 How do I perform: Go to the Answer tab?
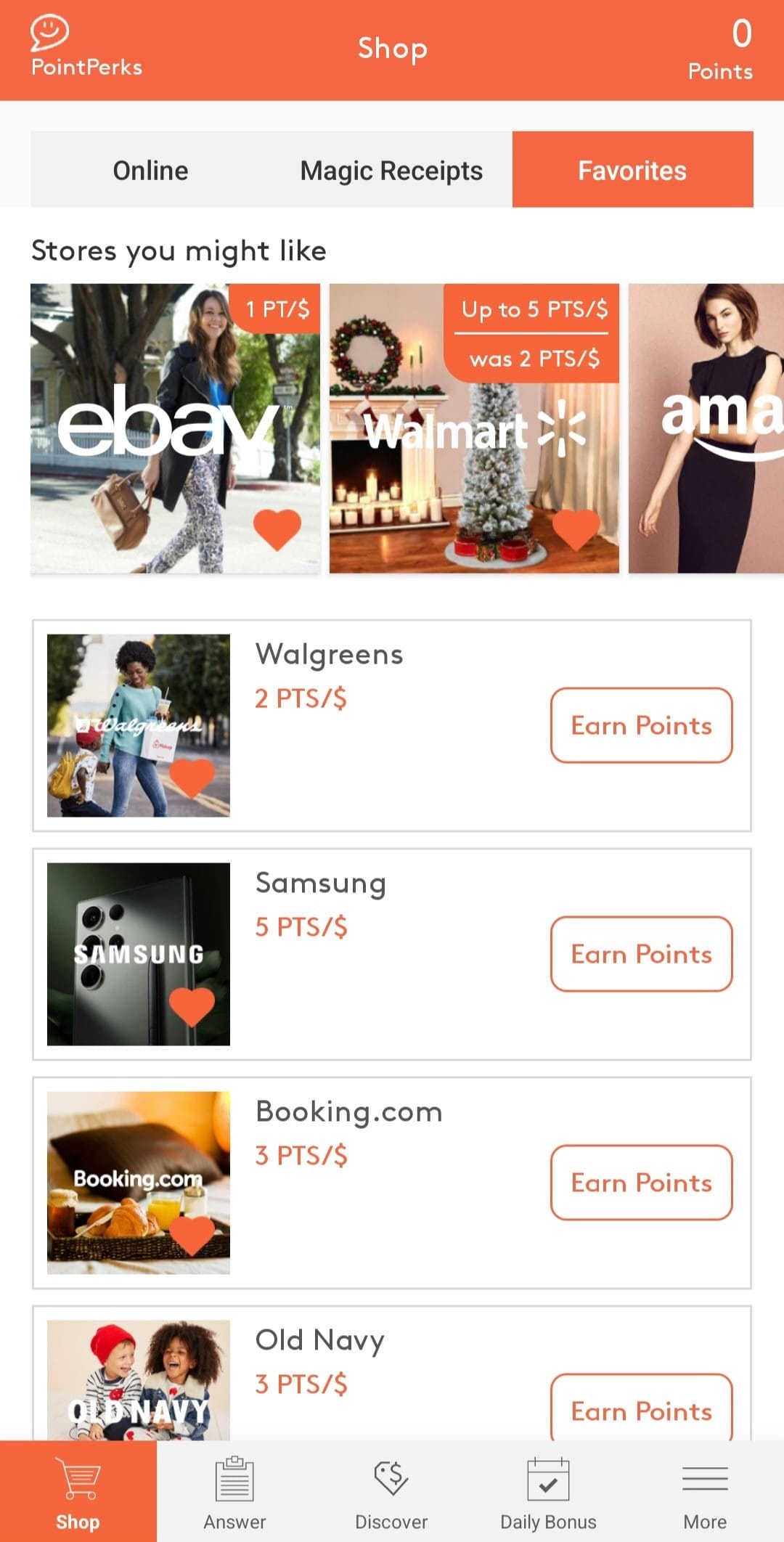[x=234, y=1491]
